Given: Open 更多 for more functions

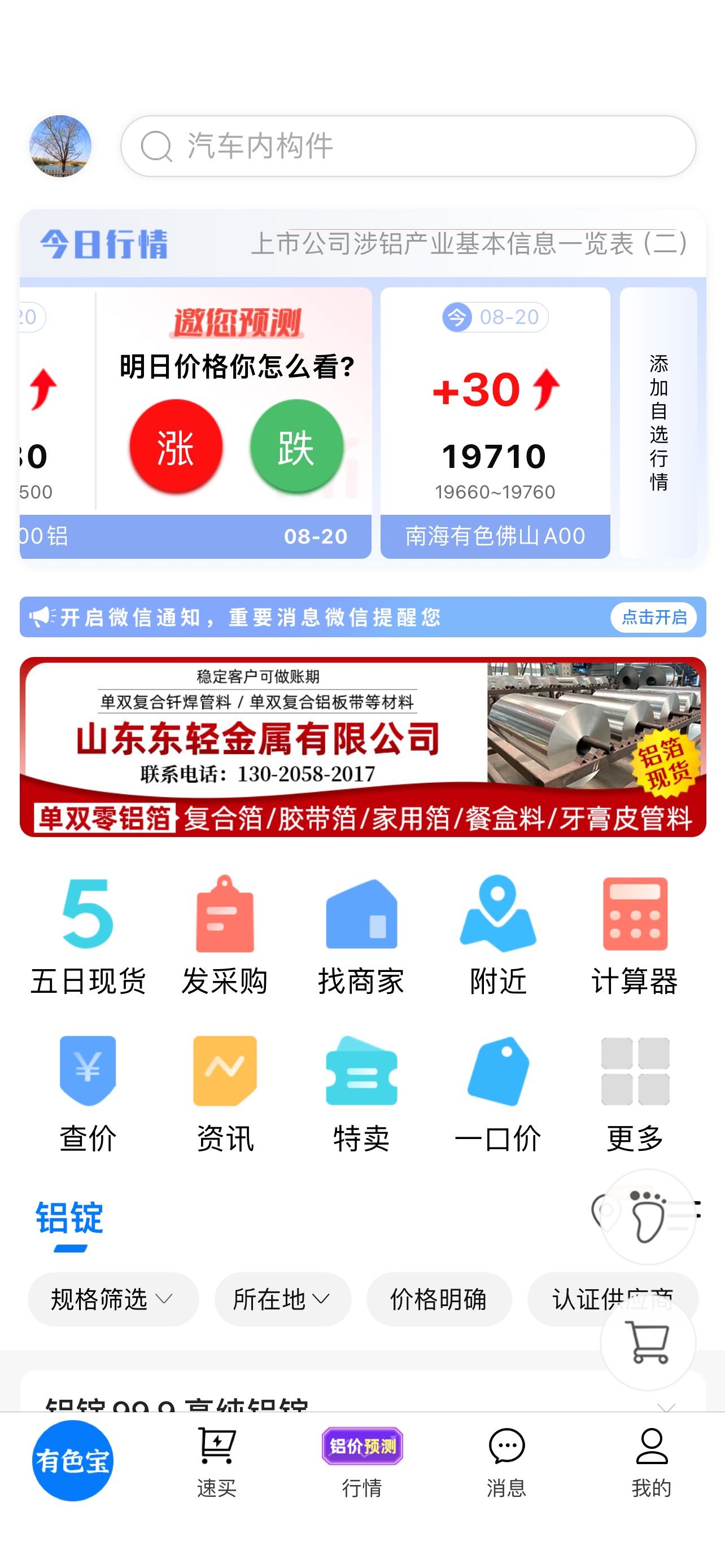Looking at the screenshot, I should [x=635, y=1094].
